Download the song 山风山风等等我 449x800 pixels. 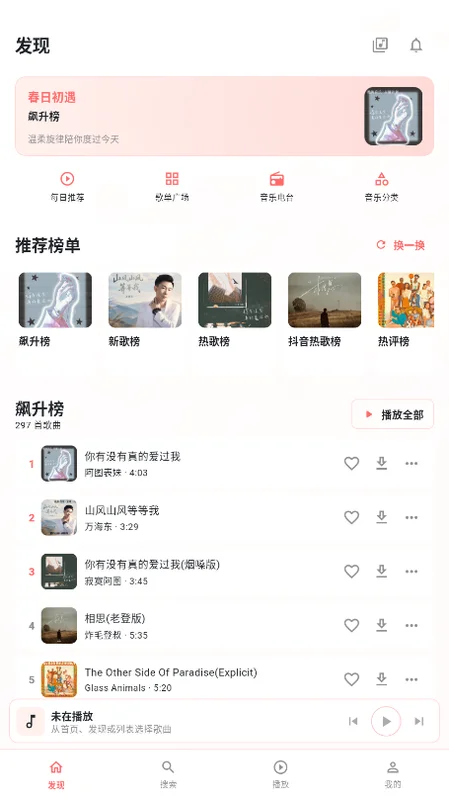click(382, 517)
